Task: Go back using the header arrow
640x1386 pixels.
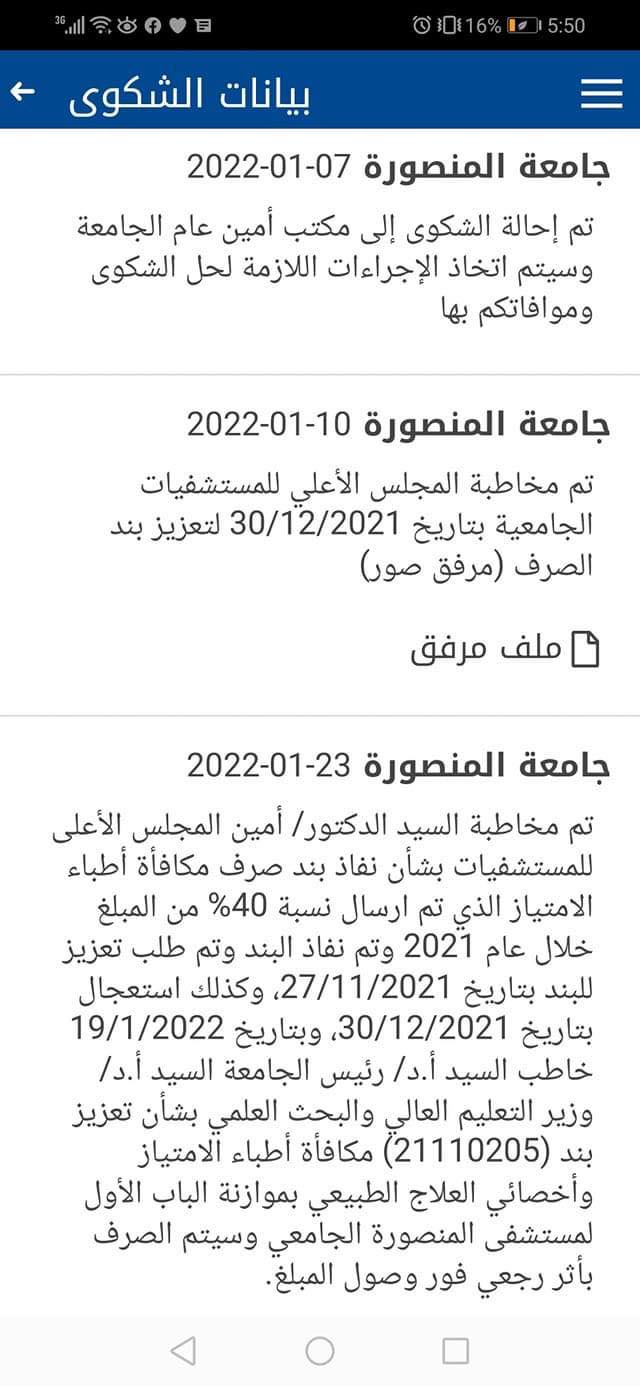Action: tap(22, 93)
